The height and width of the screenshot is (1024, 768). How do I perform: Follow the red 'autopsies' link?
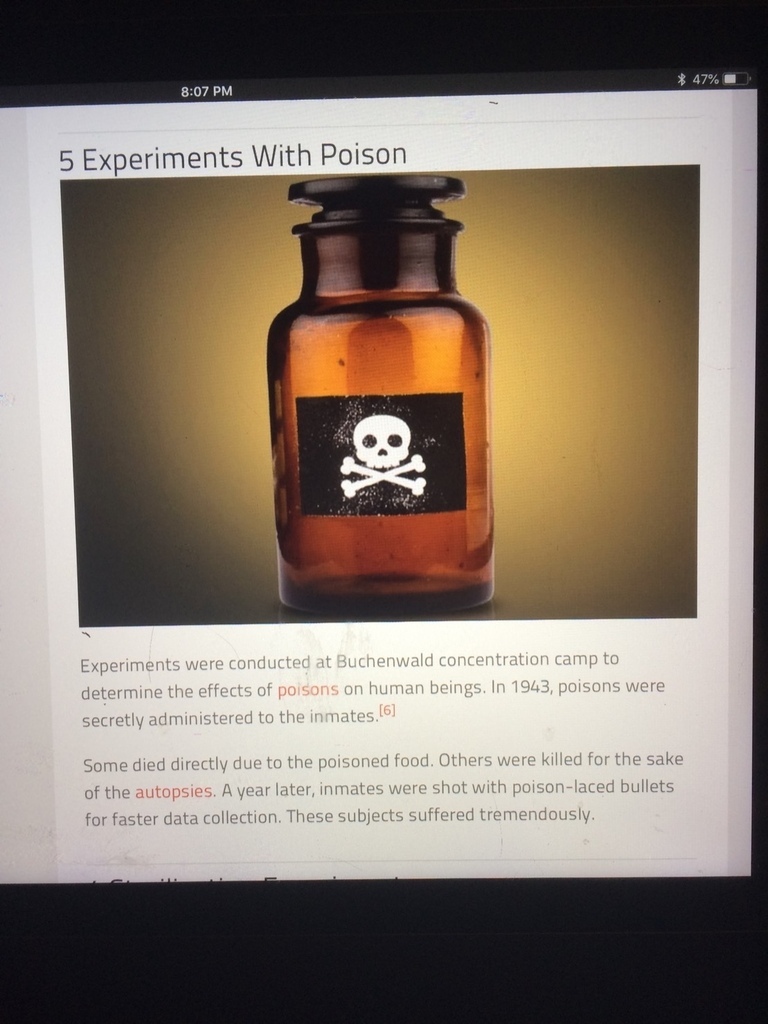(173, 791)
